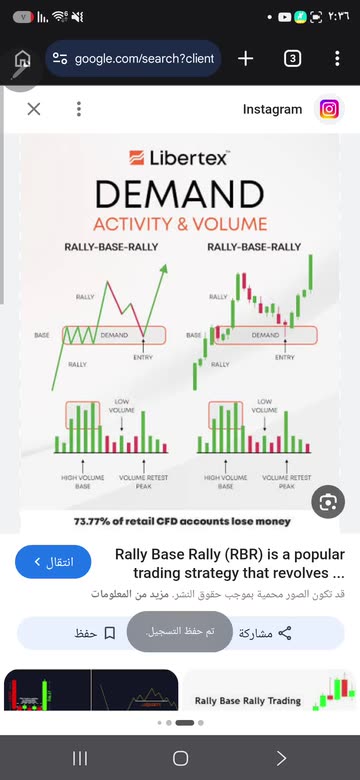
Task: Open the Rally Base Rally Trading related image
Action: [270, 690]
